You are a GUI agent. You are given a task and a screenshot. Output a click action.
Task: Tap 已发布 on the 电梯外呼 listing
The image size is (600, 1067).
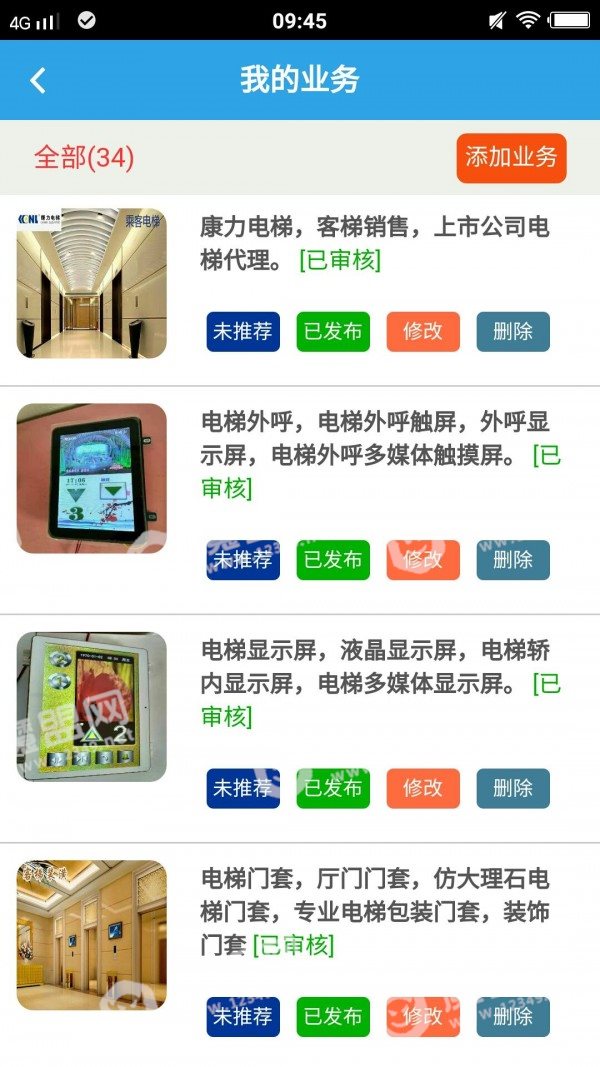(x=333, y=560)
